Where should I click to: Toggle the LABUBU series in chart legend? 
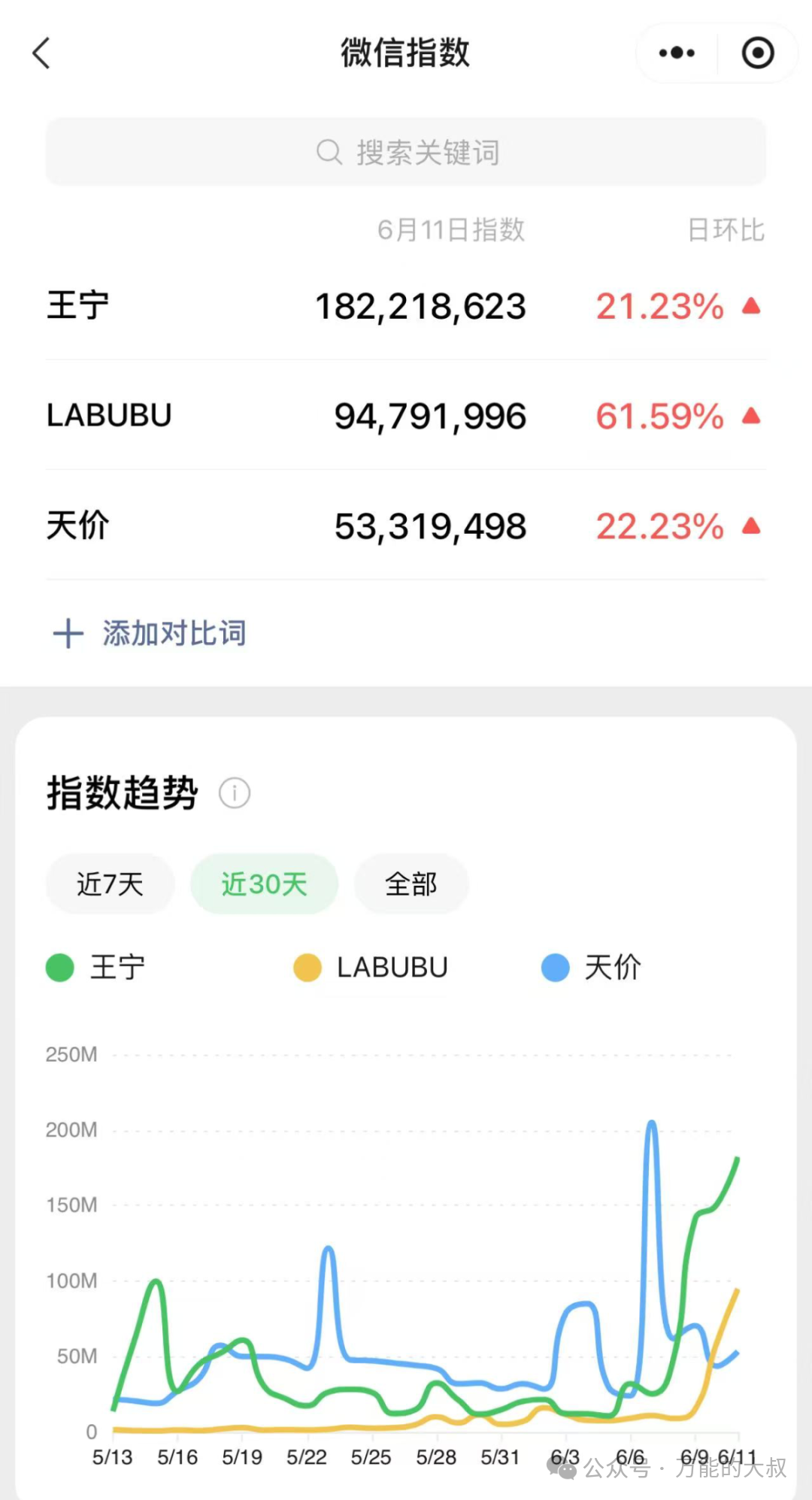(371, 968)
